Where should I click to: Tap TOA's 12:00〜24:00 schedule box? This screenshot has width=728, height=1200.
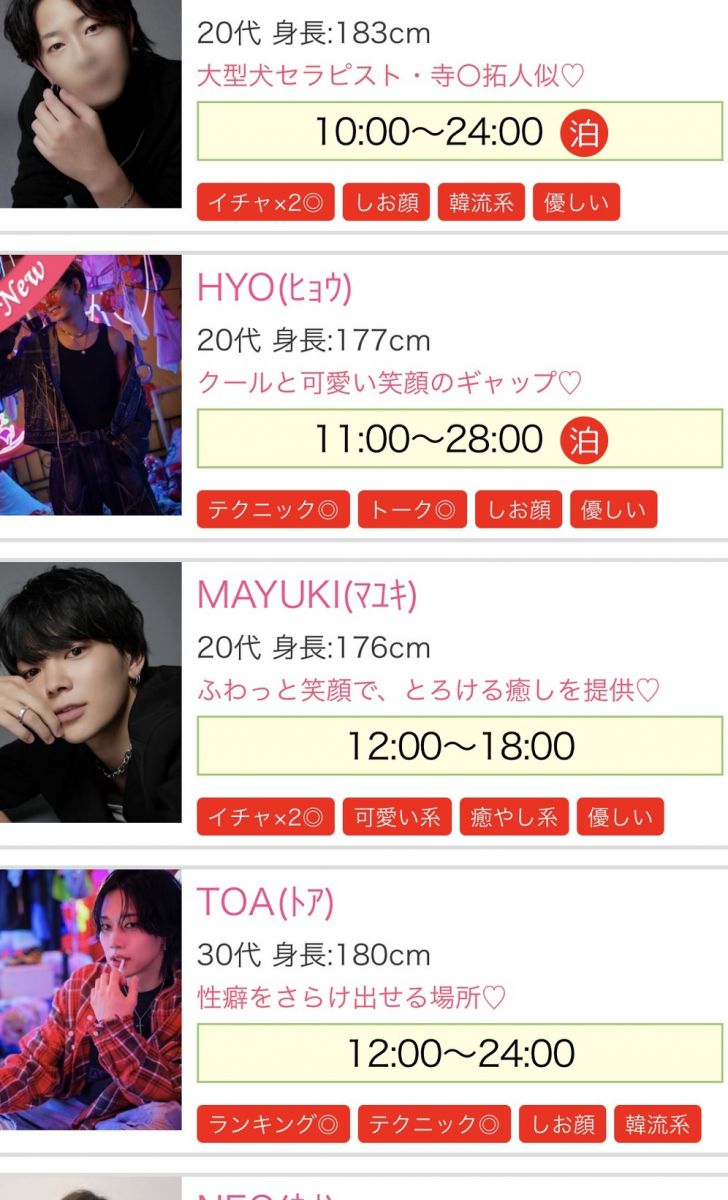460,1052
